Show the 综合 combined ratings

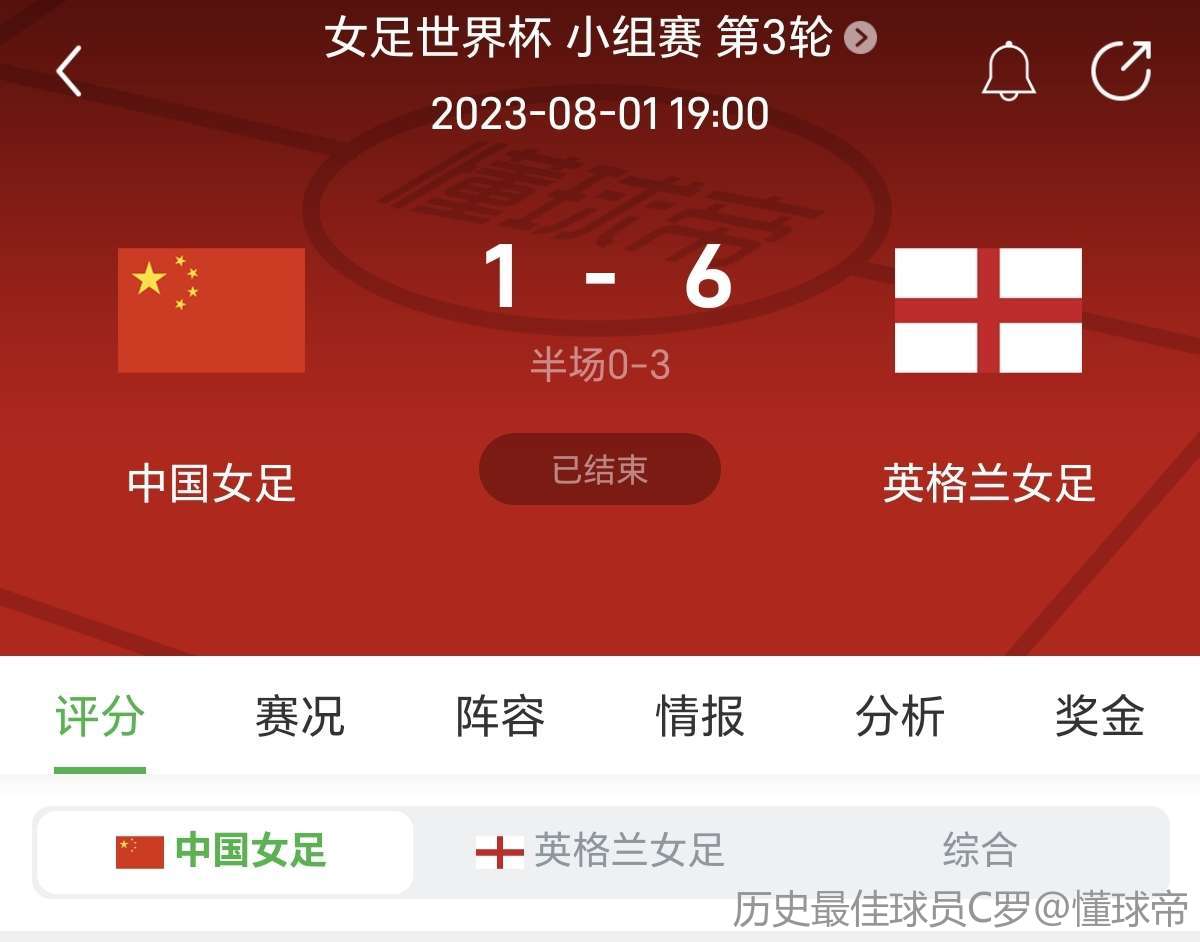coord(980,852)
